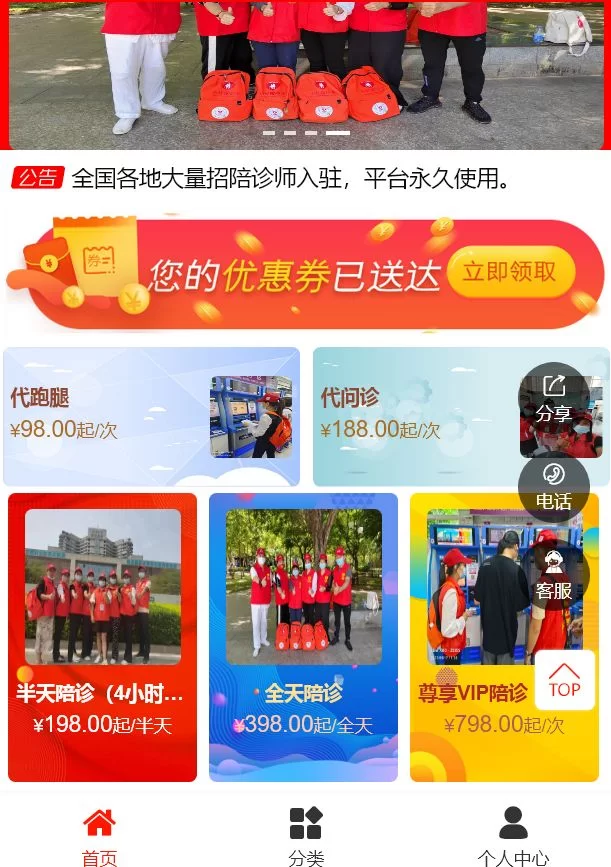This screenshot has width=611, height=867.
Task: Switch to the 分类 tab
Action: click(306, 834)
